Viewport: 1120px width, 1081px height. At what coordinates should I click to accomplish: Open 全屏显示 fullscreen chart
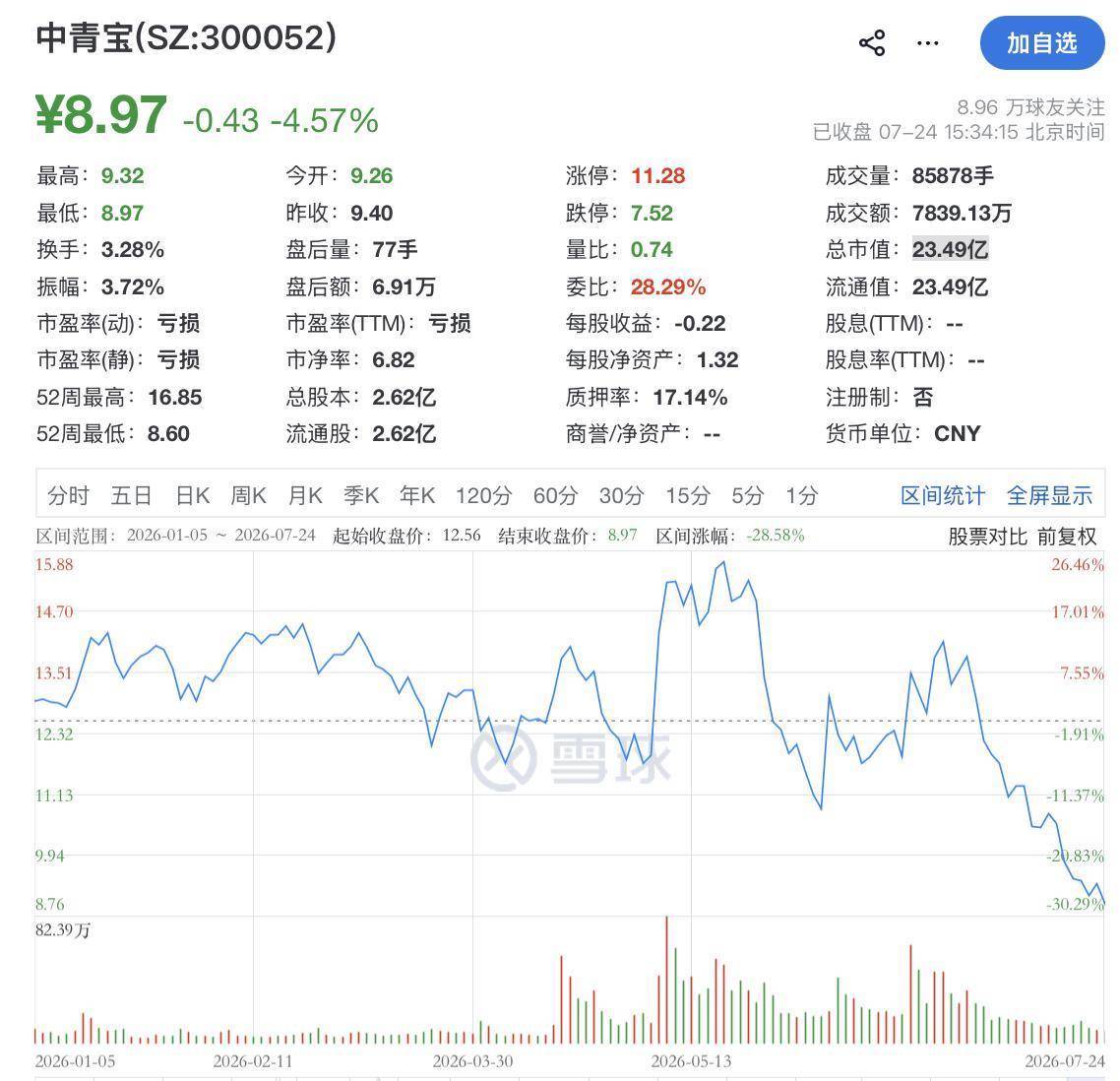coord(1049,495)
